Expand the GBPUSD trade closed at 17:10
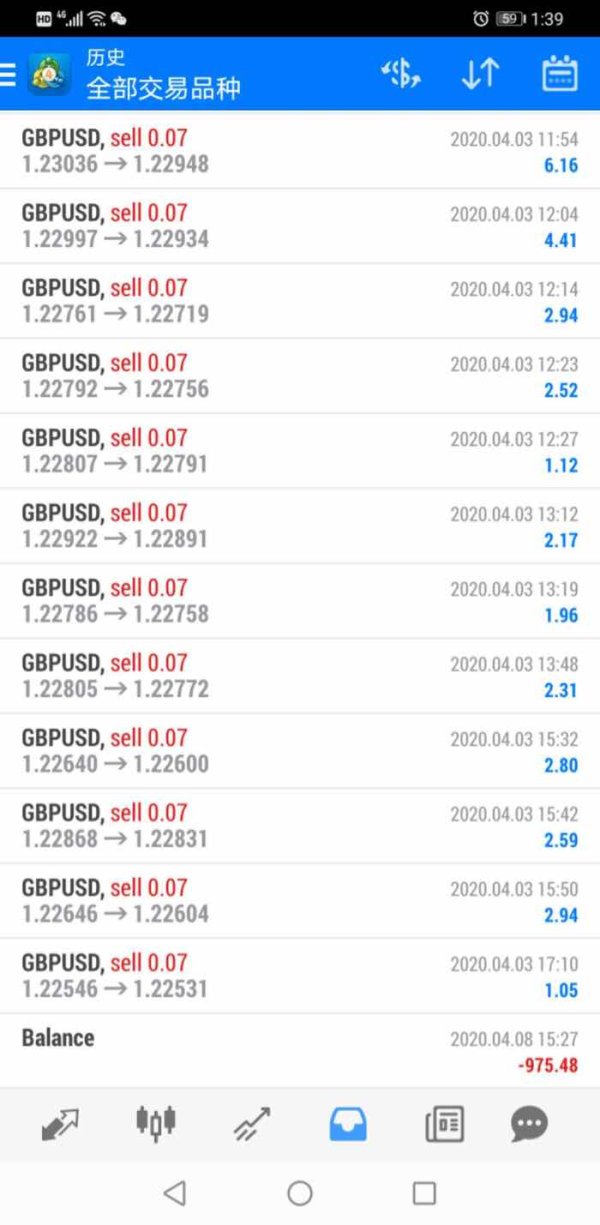Screen dimensions: 600x1225 pyautogui.click(x=300, y=976)
